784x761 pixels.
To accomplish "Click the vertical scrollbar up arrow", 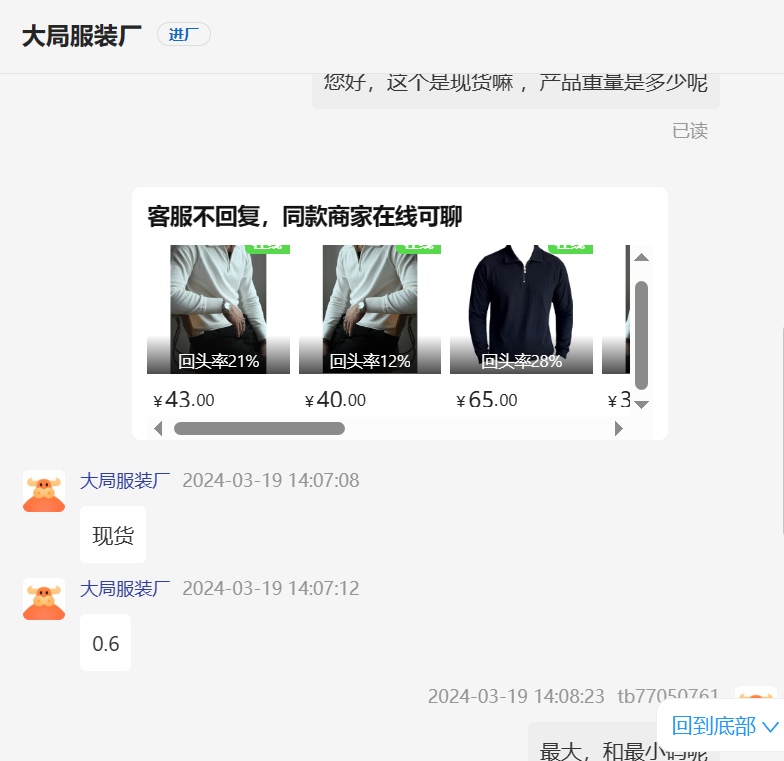I will click(x=642, y=257).
